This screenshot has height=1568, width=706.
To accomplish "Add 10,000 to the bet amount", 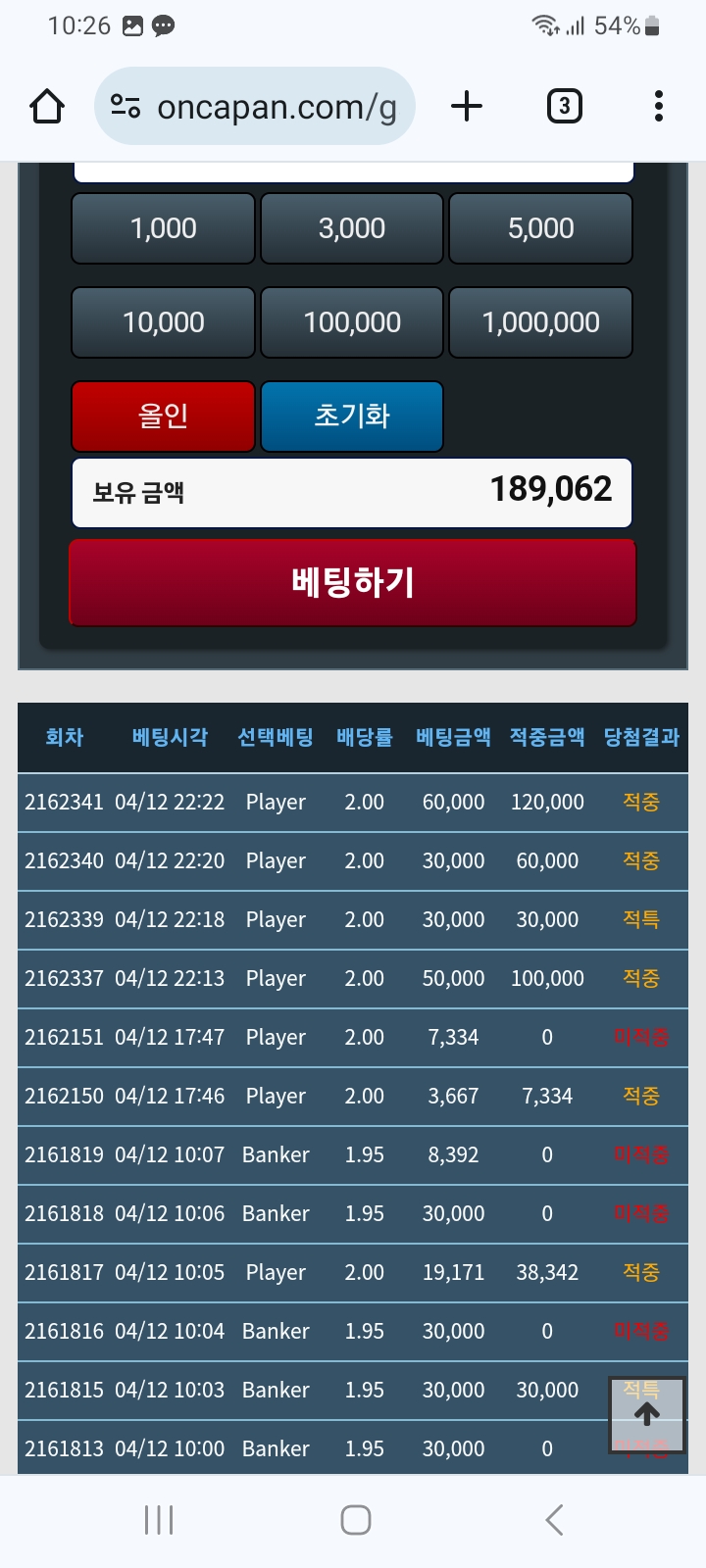I will pyautogui.click(x=163, y=322).
